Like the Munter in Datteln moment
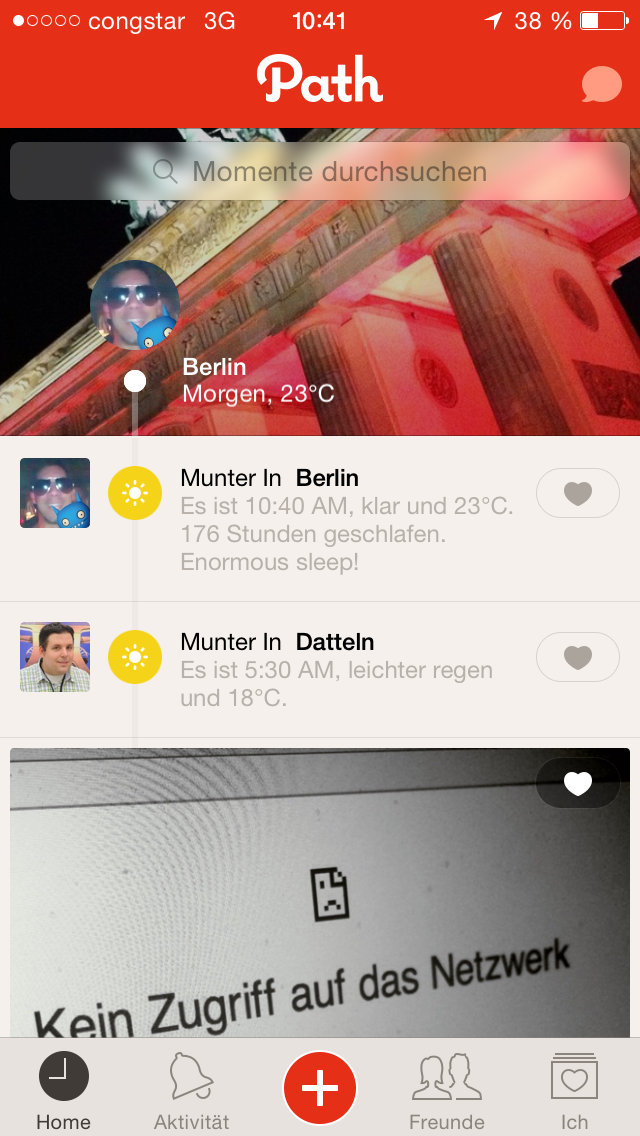640x1136 pixels. click(x=578, y=657)
